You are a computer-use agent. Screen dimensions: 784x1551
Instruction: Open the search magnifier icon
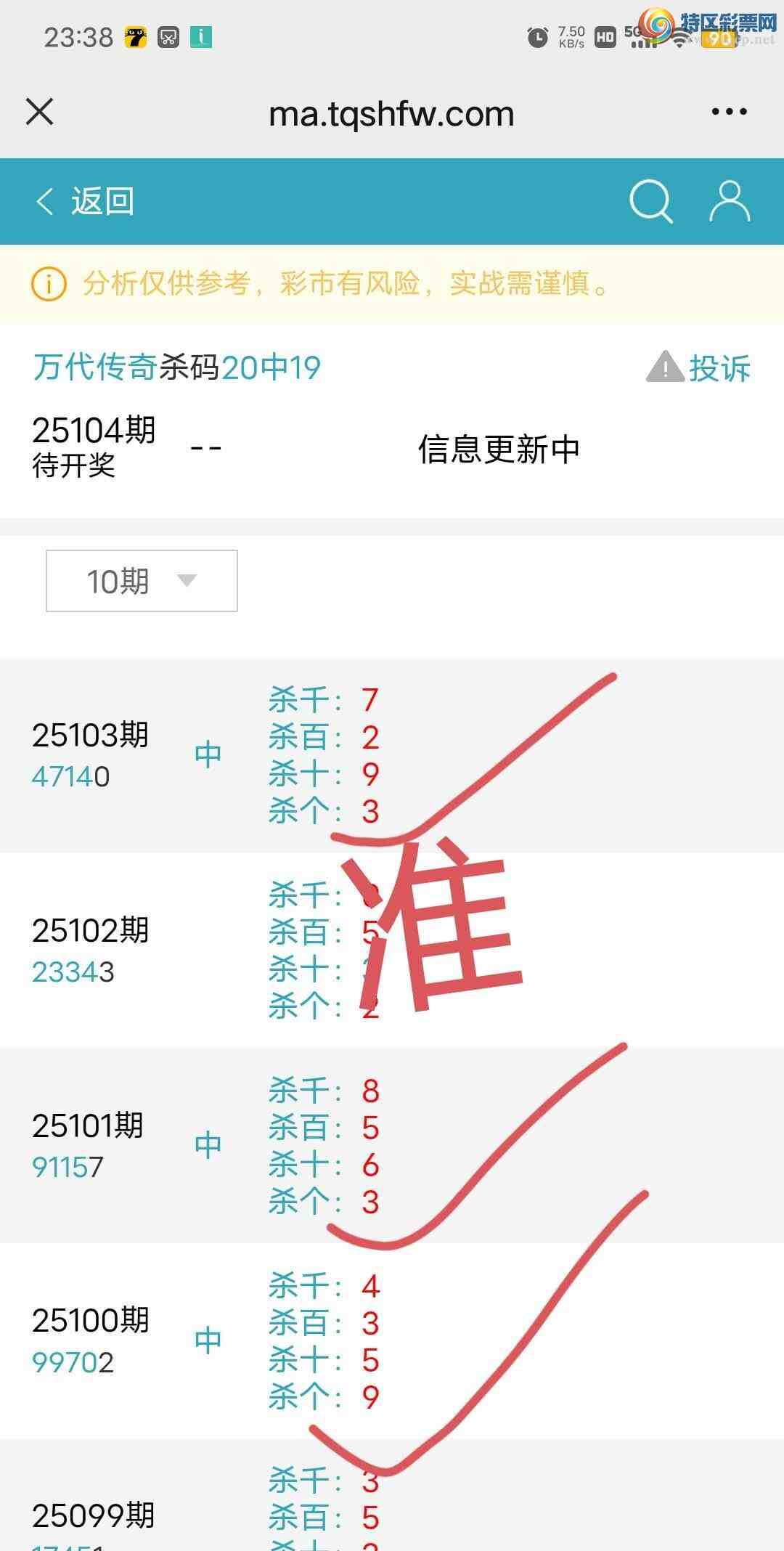click(650, 201)
